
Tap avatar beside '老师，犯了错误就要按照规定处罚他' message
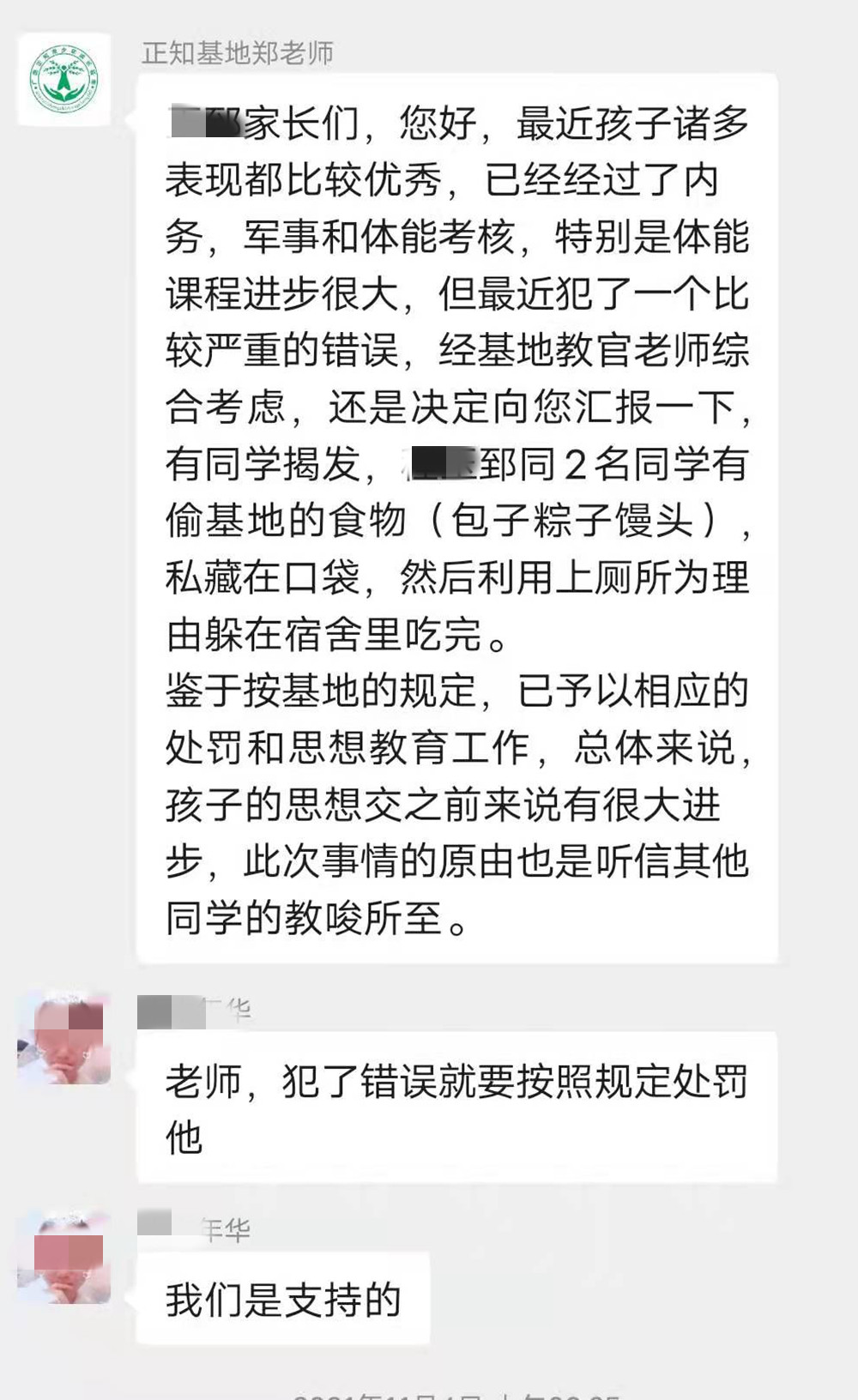tap(64, 1037)
